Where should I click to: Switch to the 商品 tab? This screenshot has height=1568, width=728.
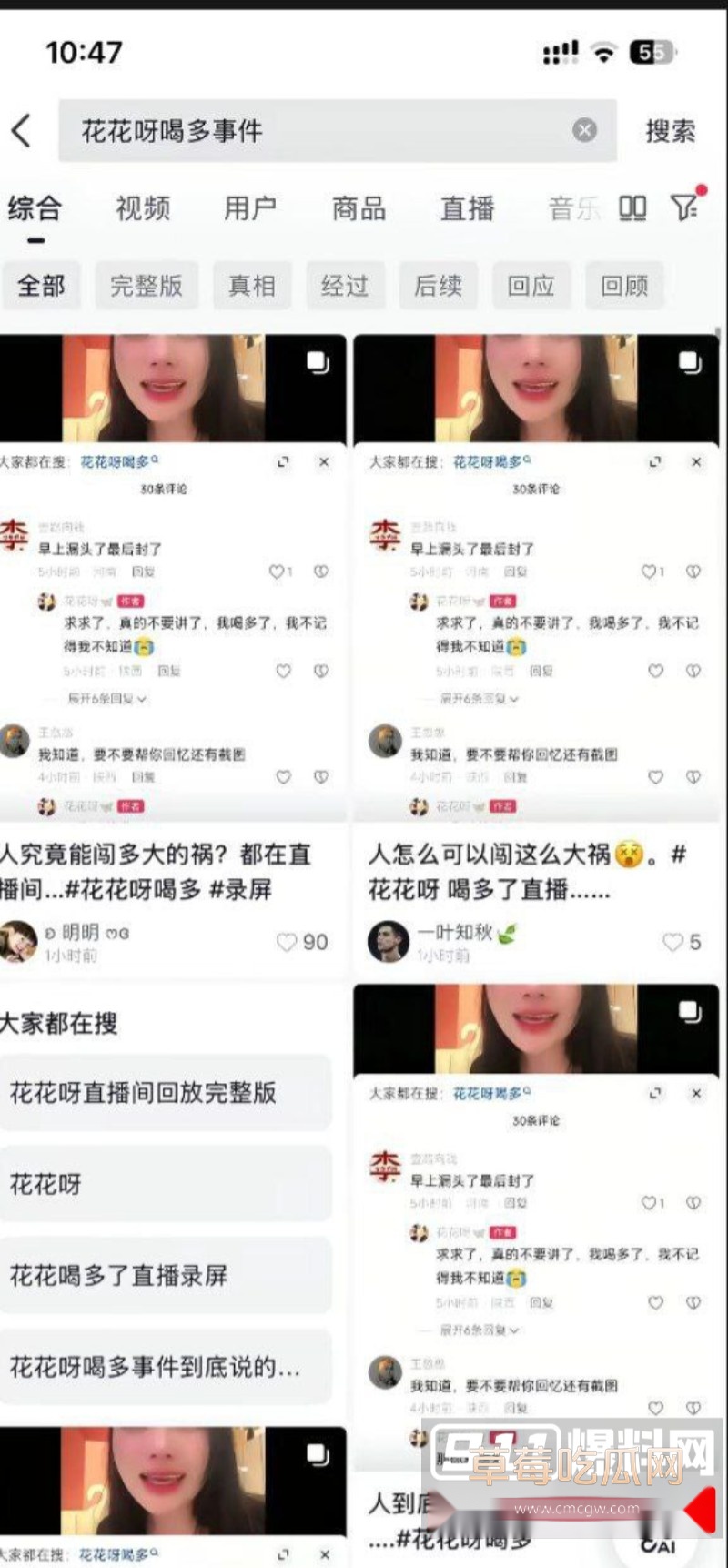359,208
